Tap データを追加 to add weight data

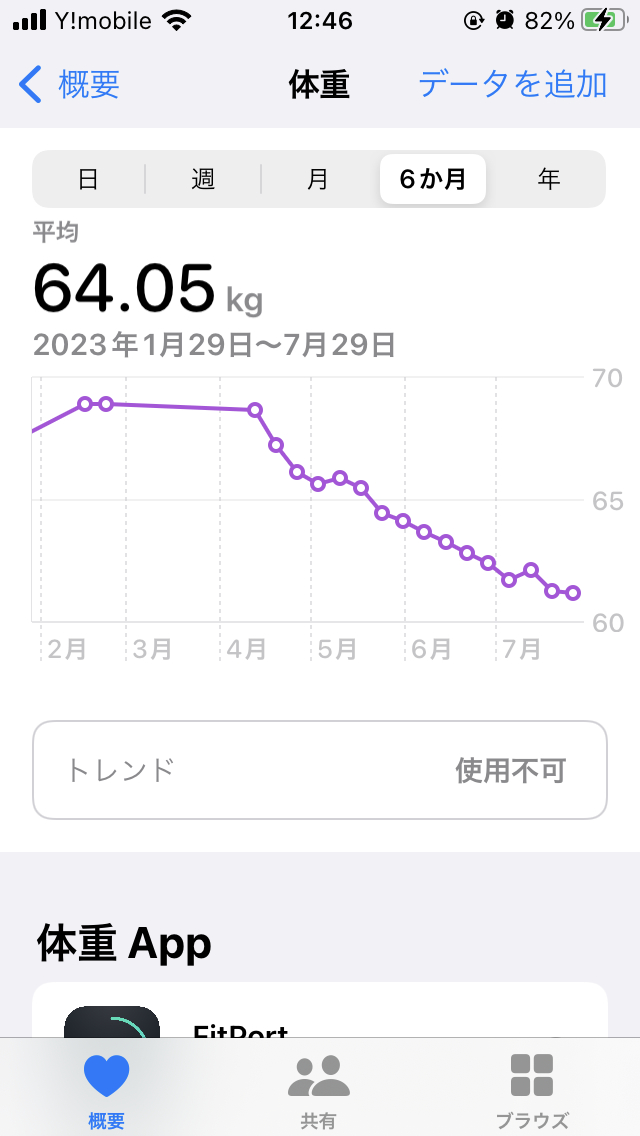[512, 85]
